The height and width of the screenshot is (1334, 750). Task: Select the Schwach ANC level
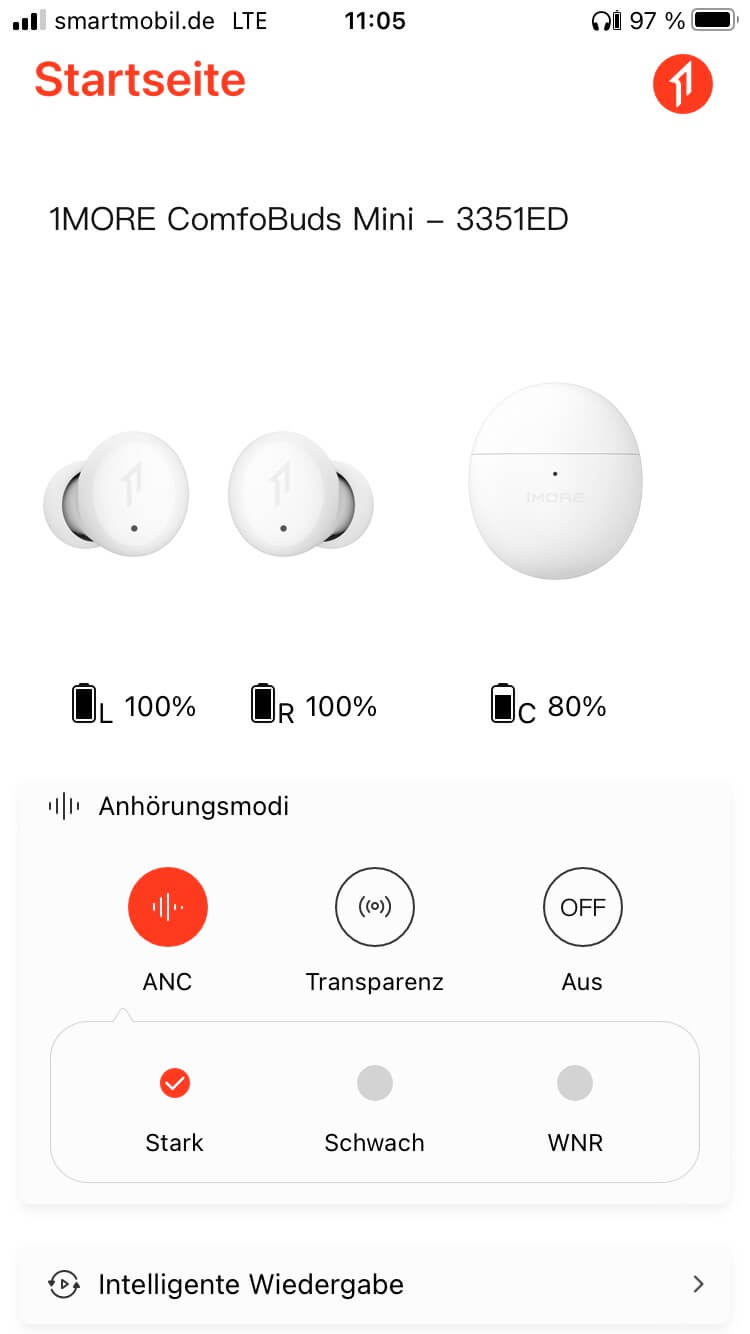[x=375, y=1082]
